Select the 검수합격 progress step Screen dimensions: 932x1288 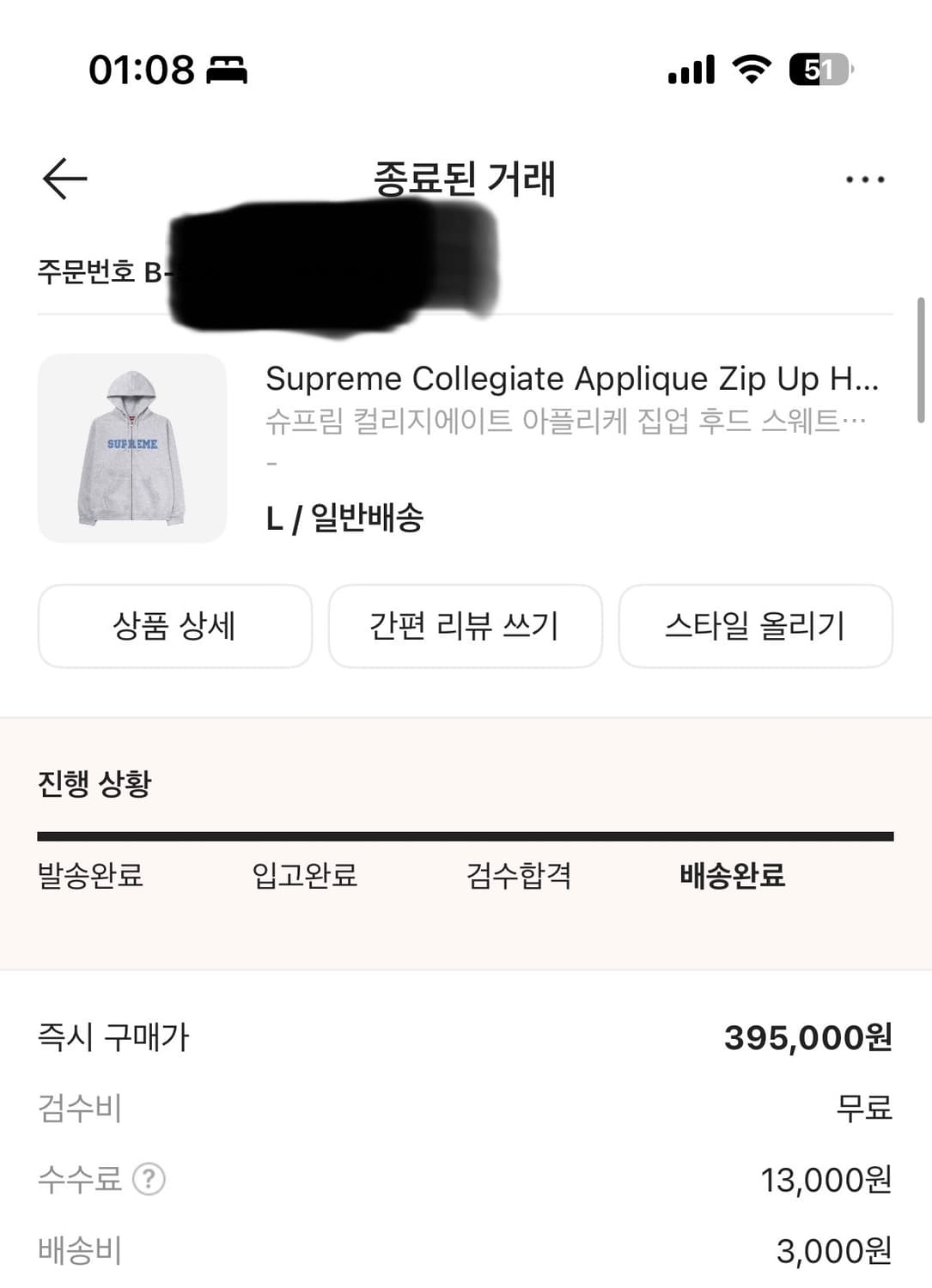click(520, 878)
